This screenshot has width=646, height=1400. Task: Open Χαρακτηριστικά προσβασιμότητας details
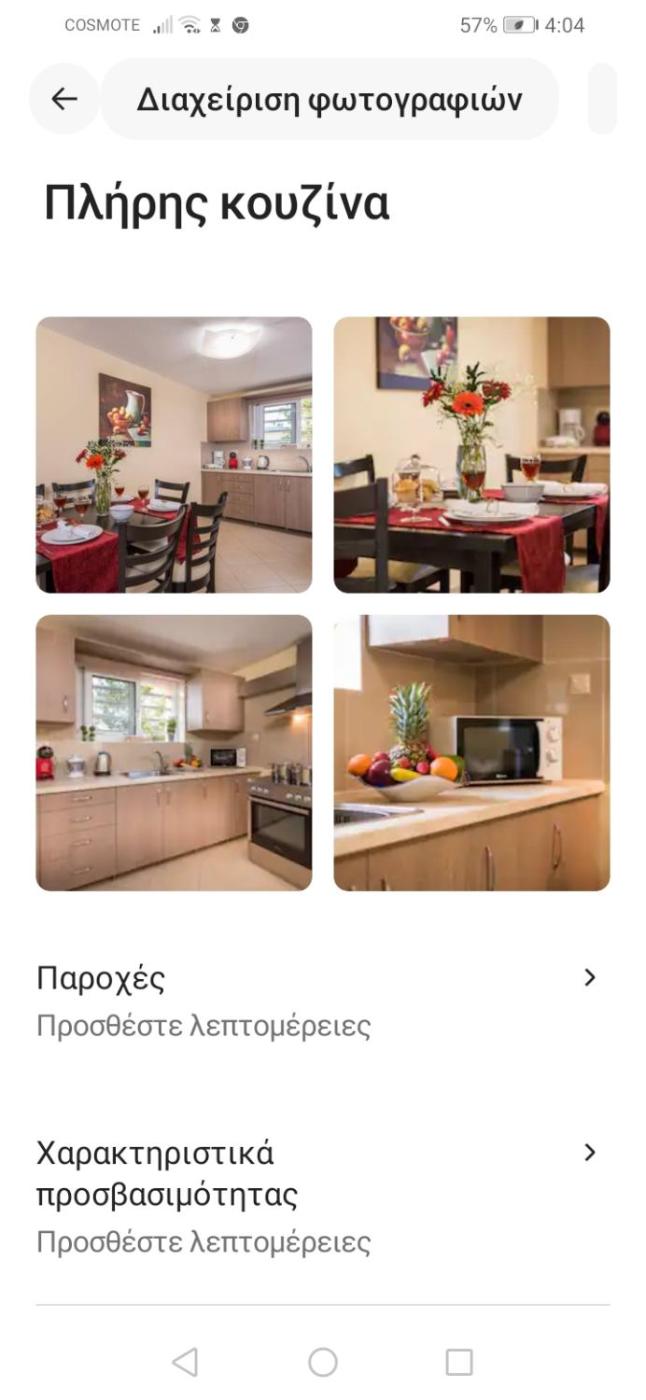322,1196
